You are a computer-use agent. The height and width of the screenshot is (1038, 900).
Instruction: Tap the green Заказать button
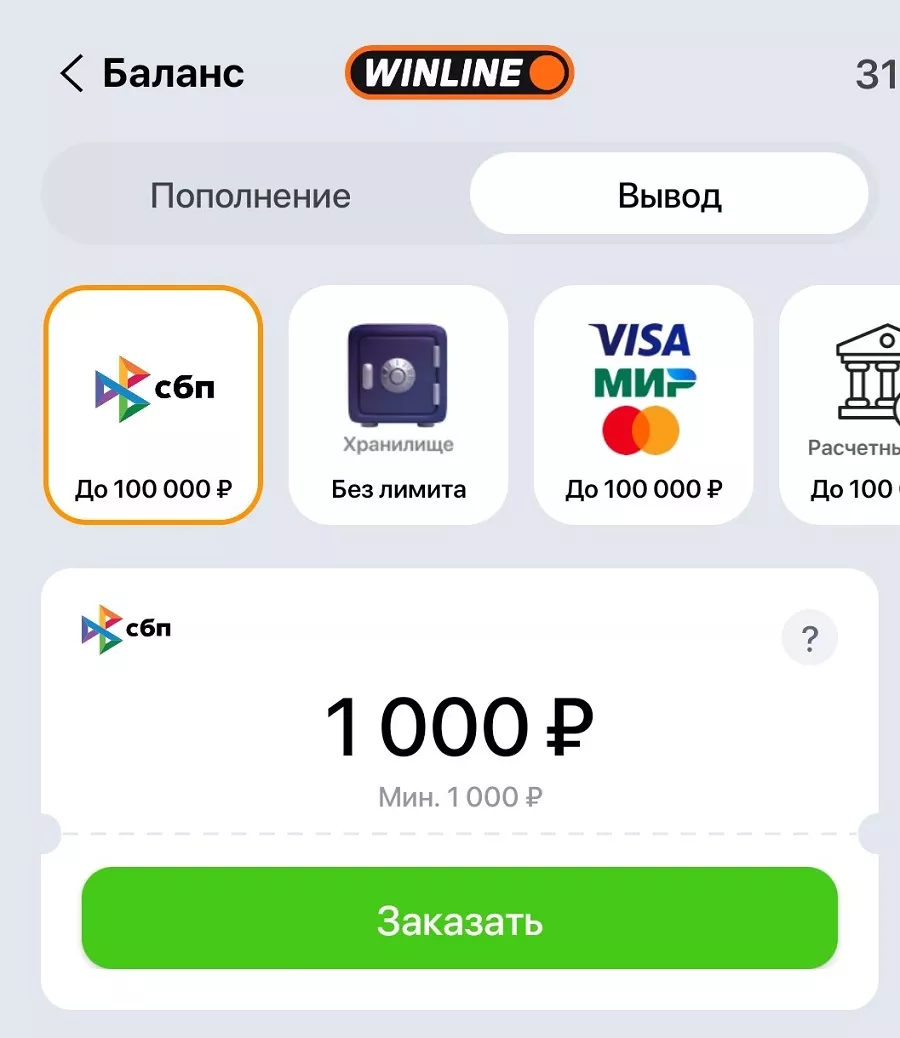tap(459, 918)
